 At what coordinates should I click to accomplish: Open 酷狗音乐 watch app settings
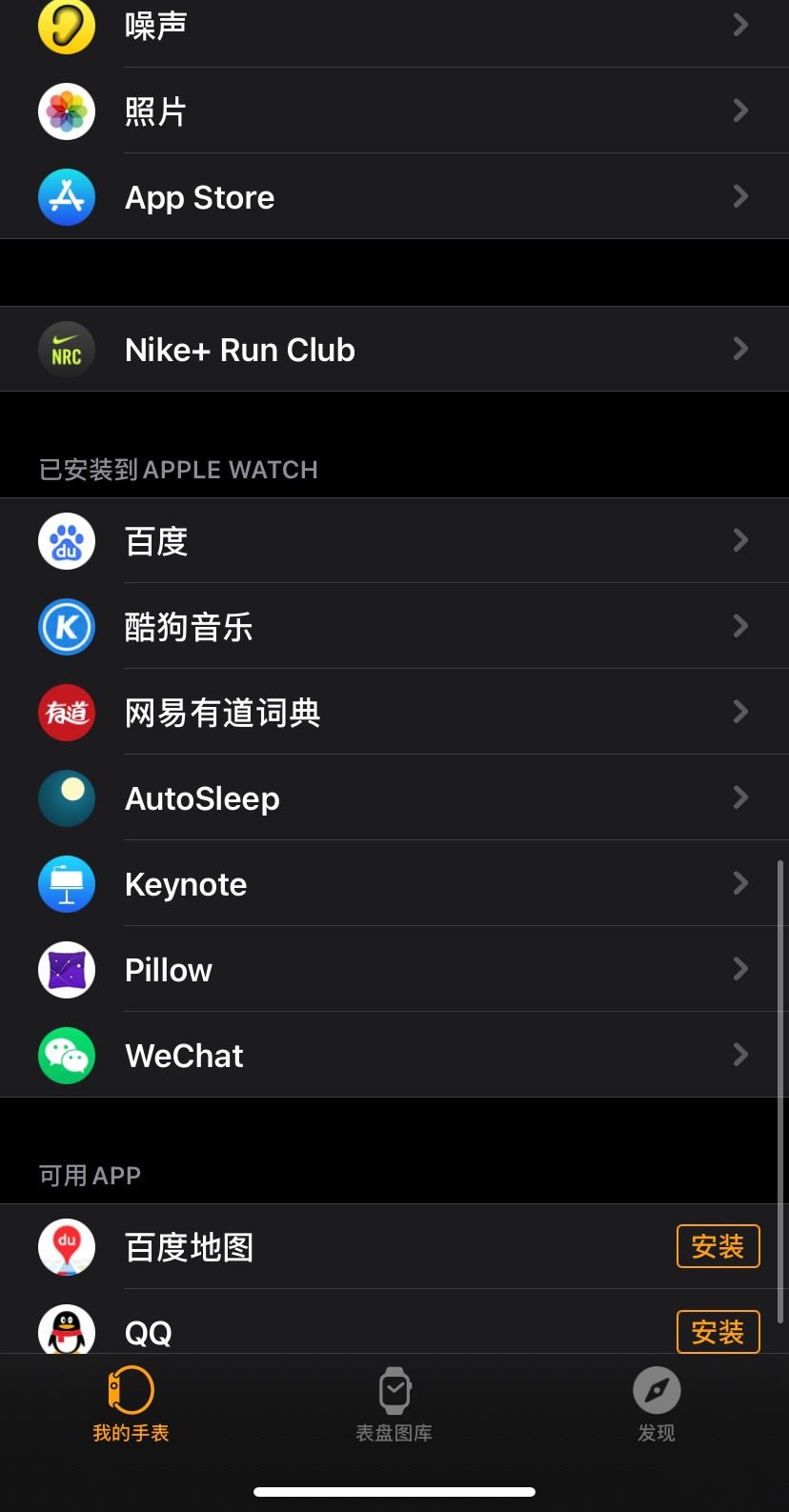394,627
